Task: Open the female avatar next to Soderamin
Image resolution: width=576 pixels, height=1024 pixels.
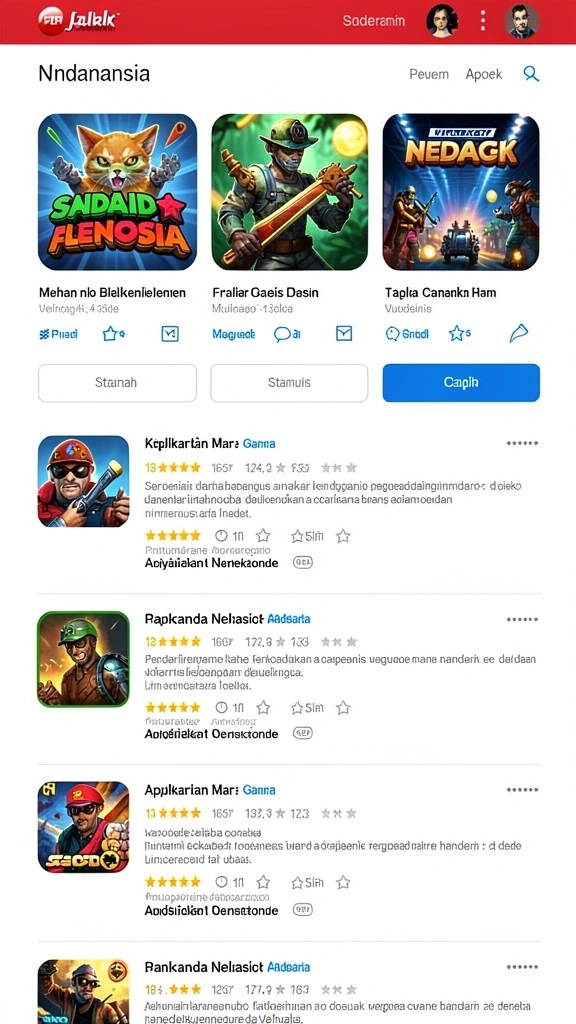Action: tap(442, 21)
